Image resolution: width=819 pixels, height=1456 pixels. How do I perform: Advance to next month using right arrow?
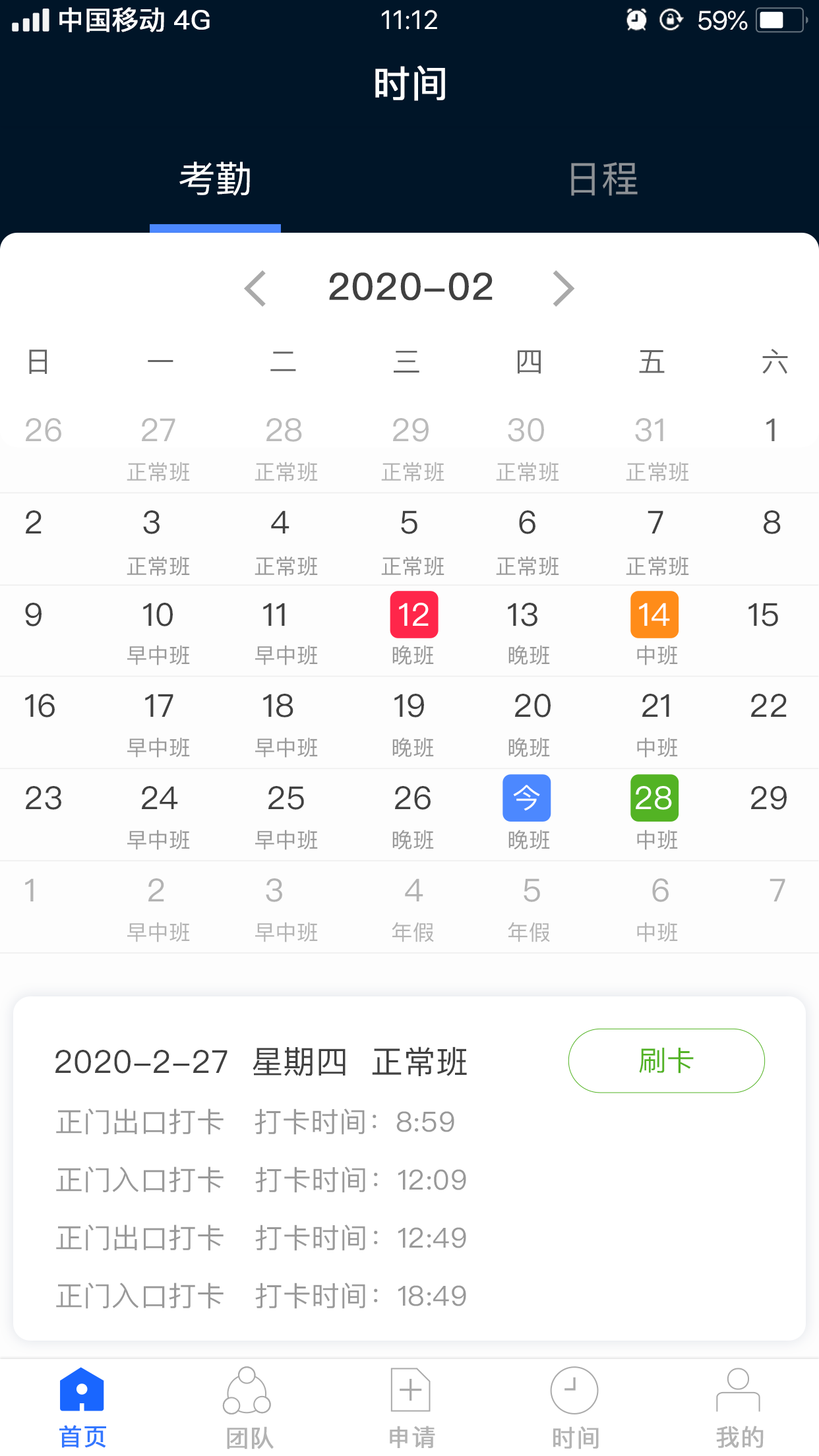(x=562, y=287)
